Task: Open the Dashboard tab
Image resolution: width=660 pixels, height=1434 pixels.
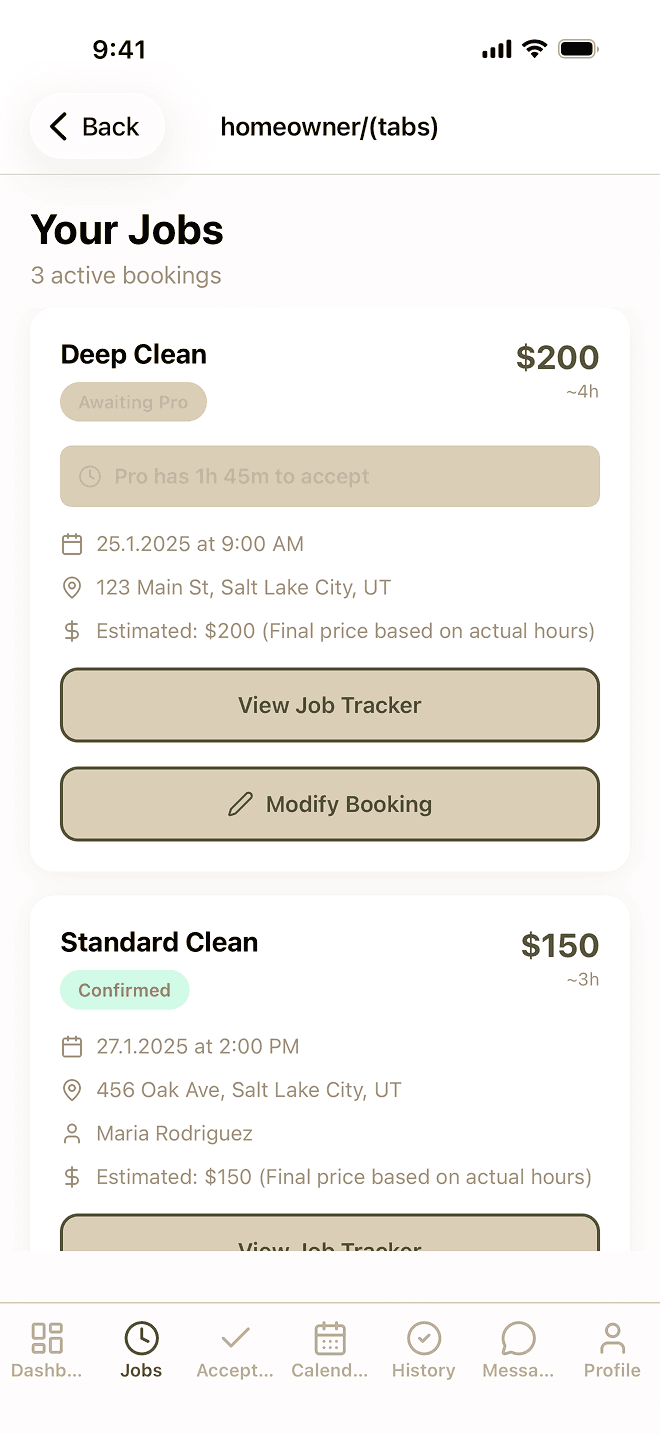Action: pos(47,1349)
